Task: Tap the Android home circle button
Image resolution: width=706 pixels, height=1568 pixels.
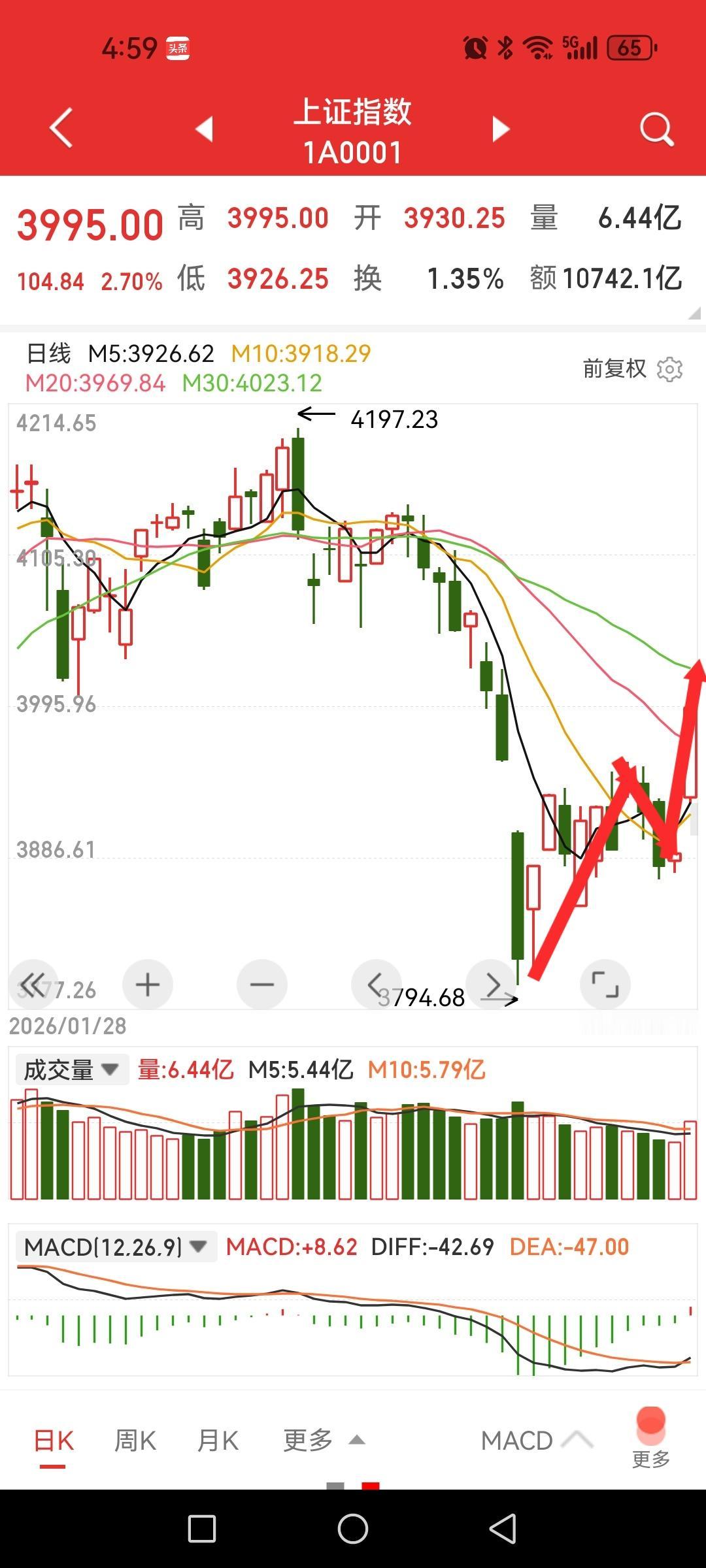Action: 353,1529
